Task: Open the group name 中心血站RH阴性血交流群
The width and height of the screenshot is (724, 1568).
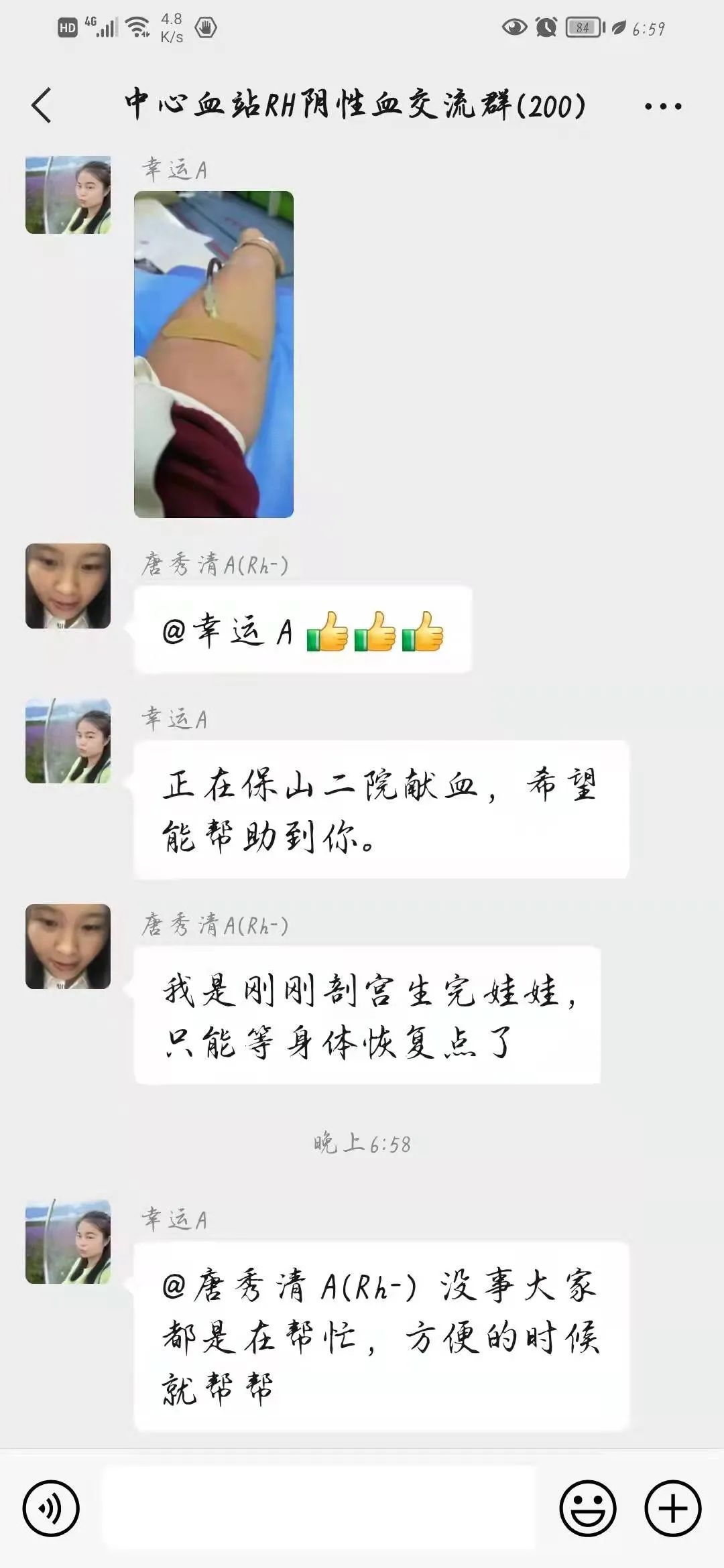Action: click(355, 104)
